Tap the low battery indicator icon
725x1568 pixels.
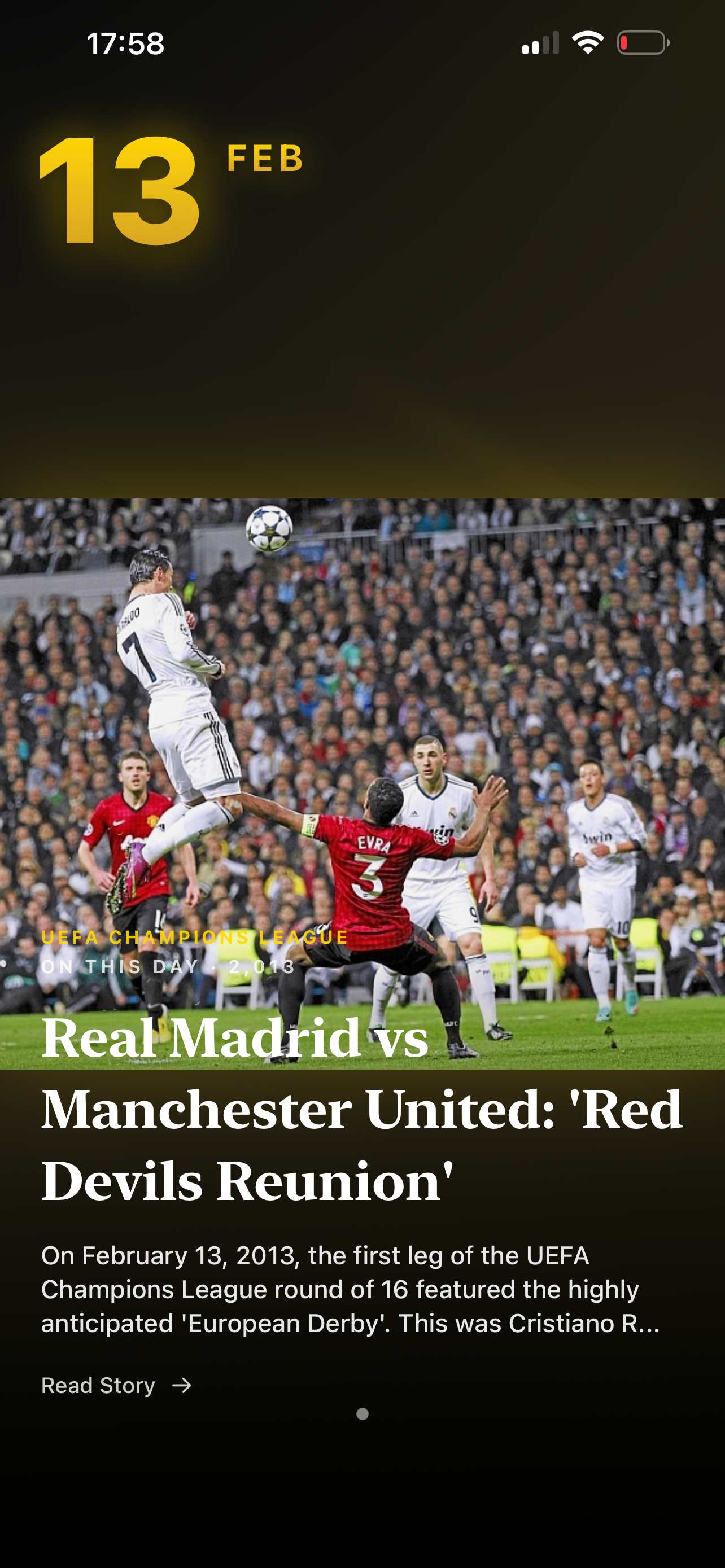click(x=642, y=42)
